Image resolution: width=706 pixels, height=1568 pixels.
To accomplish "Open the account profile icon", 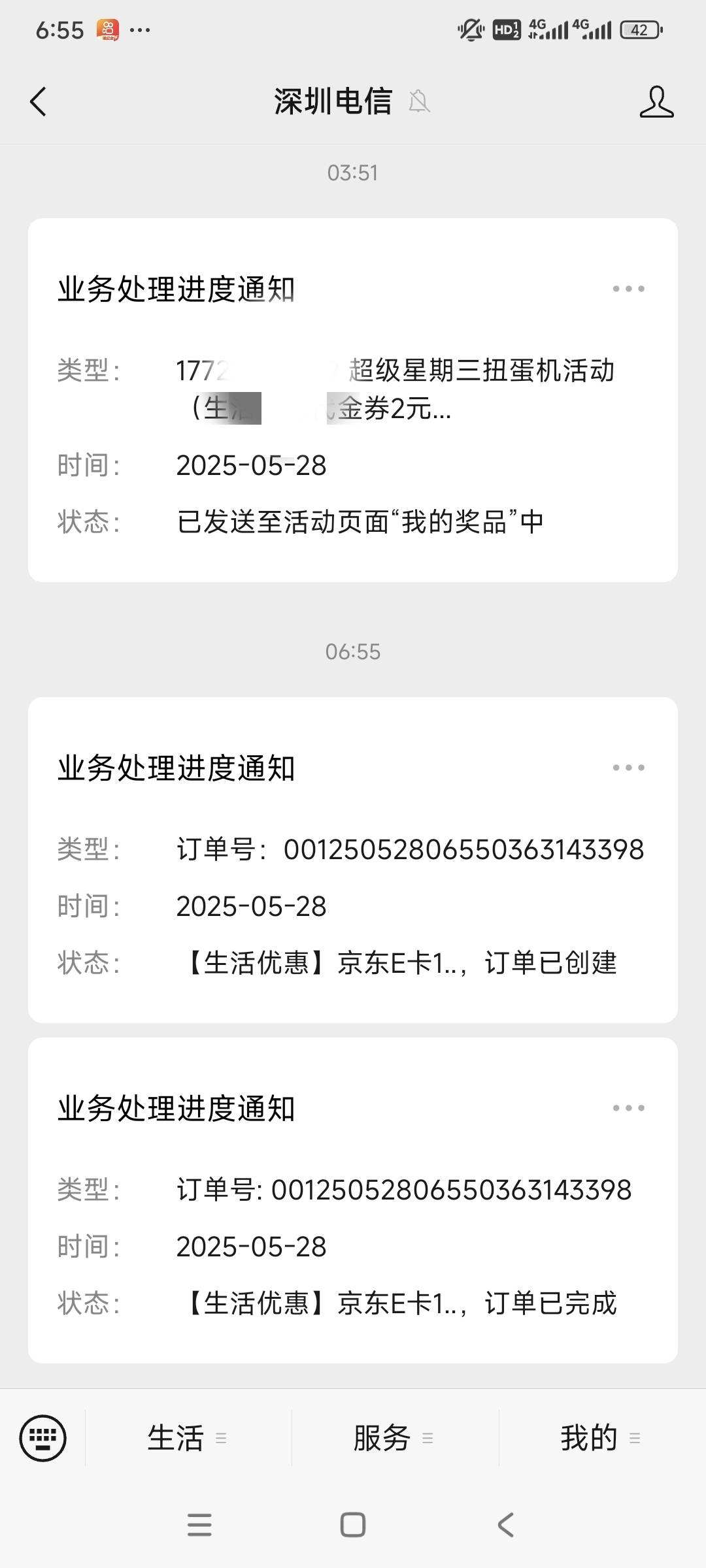I will click(656, 102).
